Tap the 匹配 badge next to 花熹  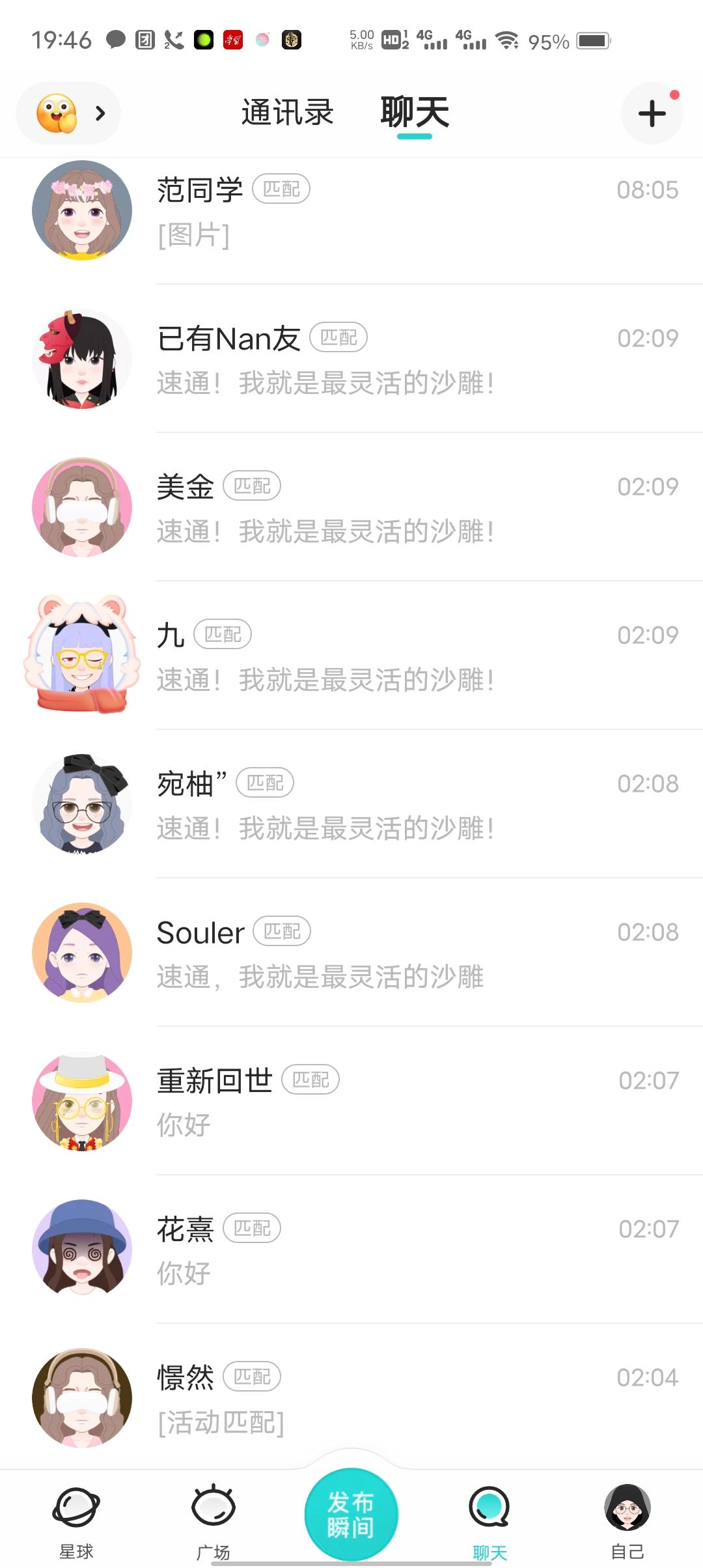pos(253,1227)
